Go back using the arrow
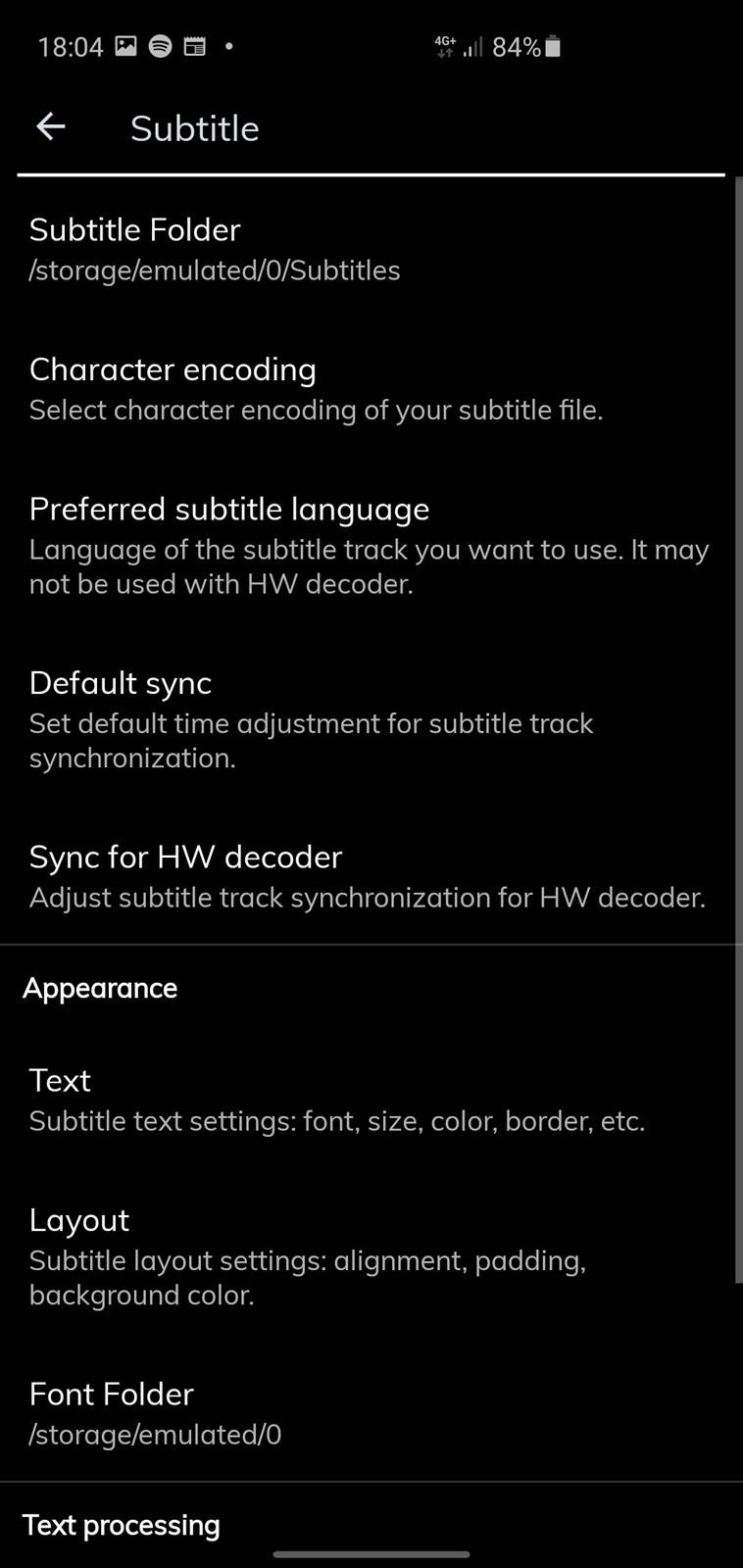 (51, 126)
